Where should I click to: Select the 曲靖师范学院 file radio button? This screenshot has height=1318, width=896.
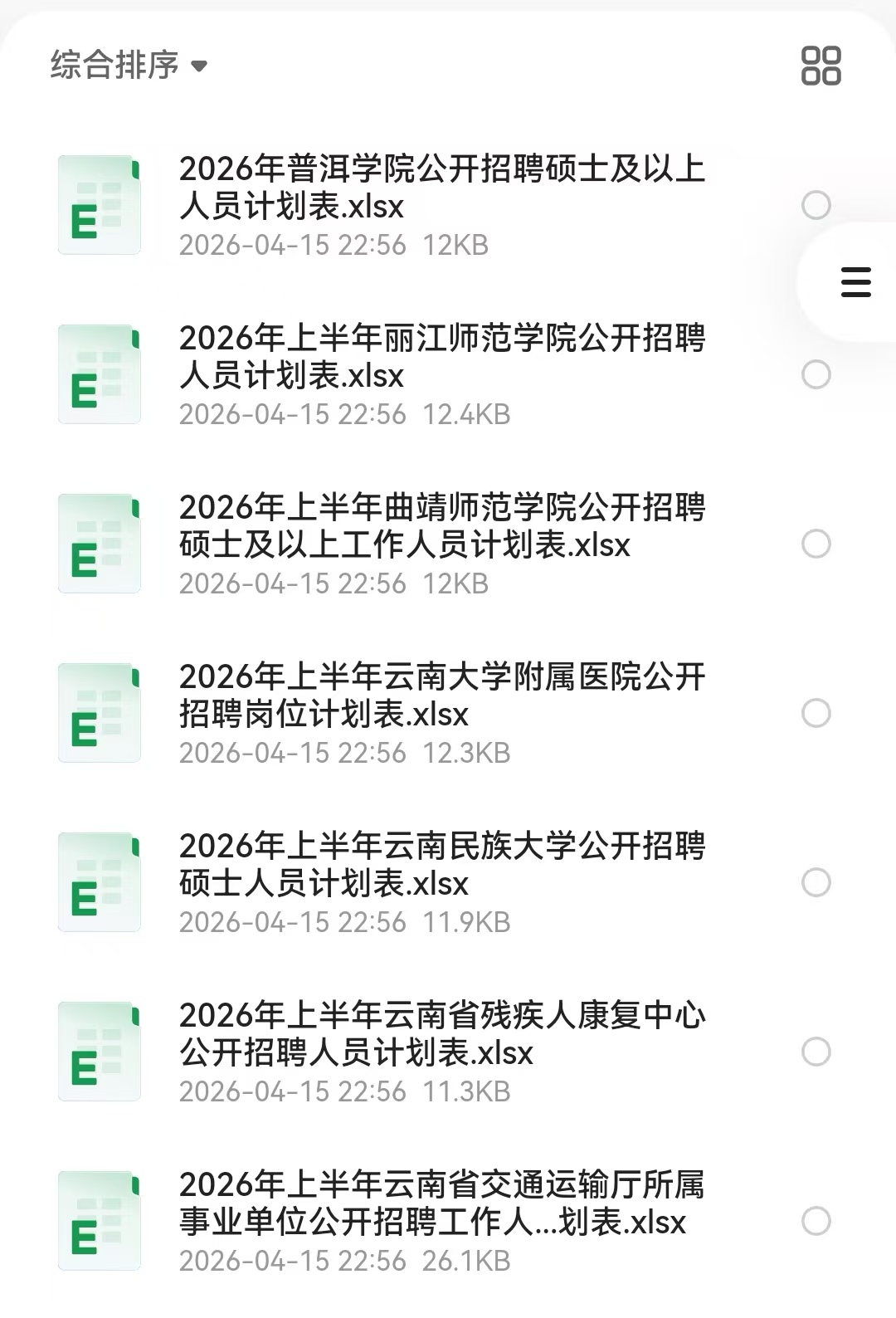pyautogui.click(x=816, y=544)
